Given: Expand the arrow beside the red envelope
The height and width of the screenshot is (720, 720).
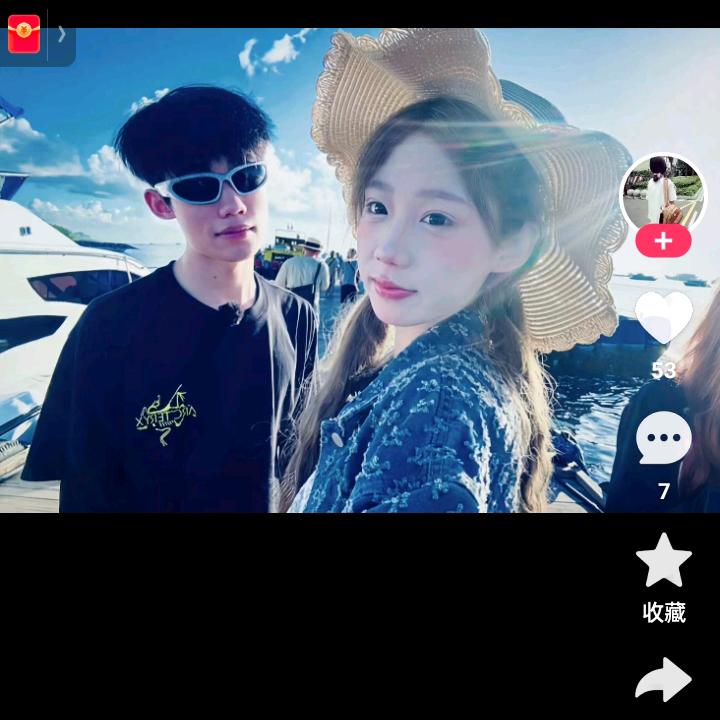Looking at the screenshot, I should point(61,34).
